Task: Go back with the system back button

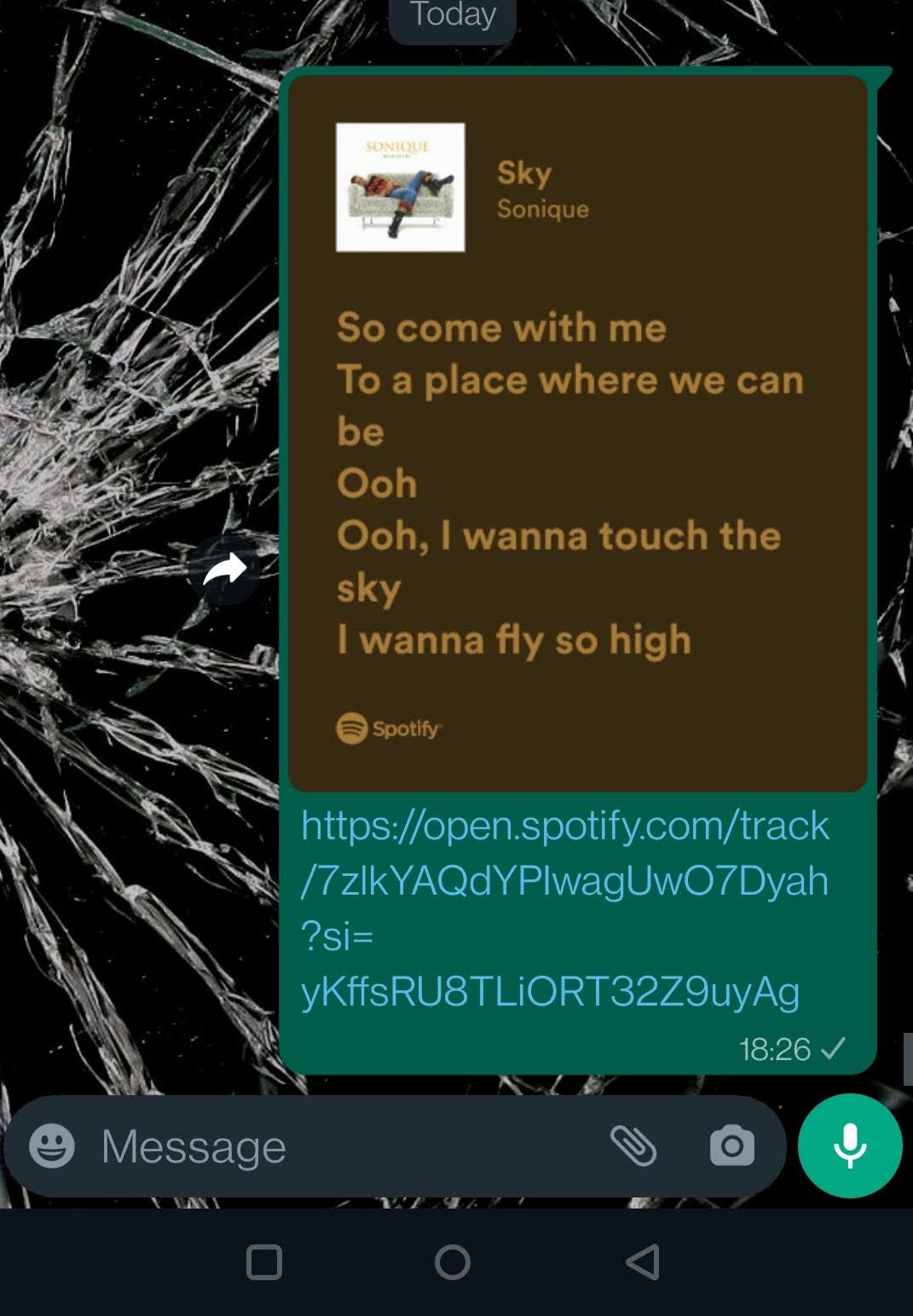Action: tap(643, 1261)
